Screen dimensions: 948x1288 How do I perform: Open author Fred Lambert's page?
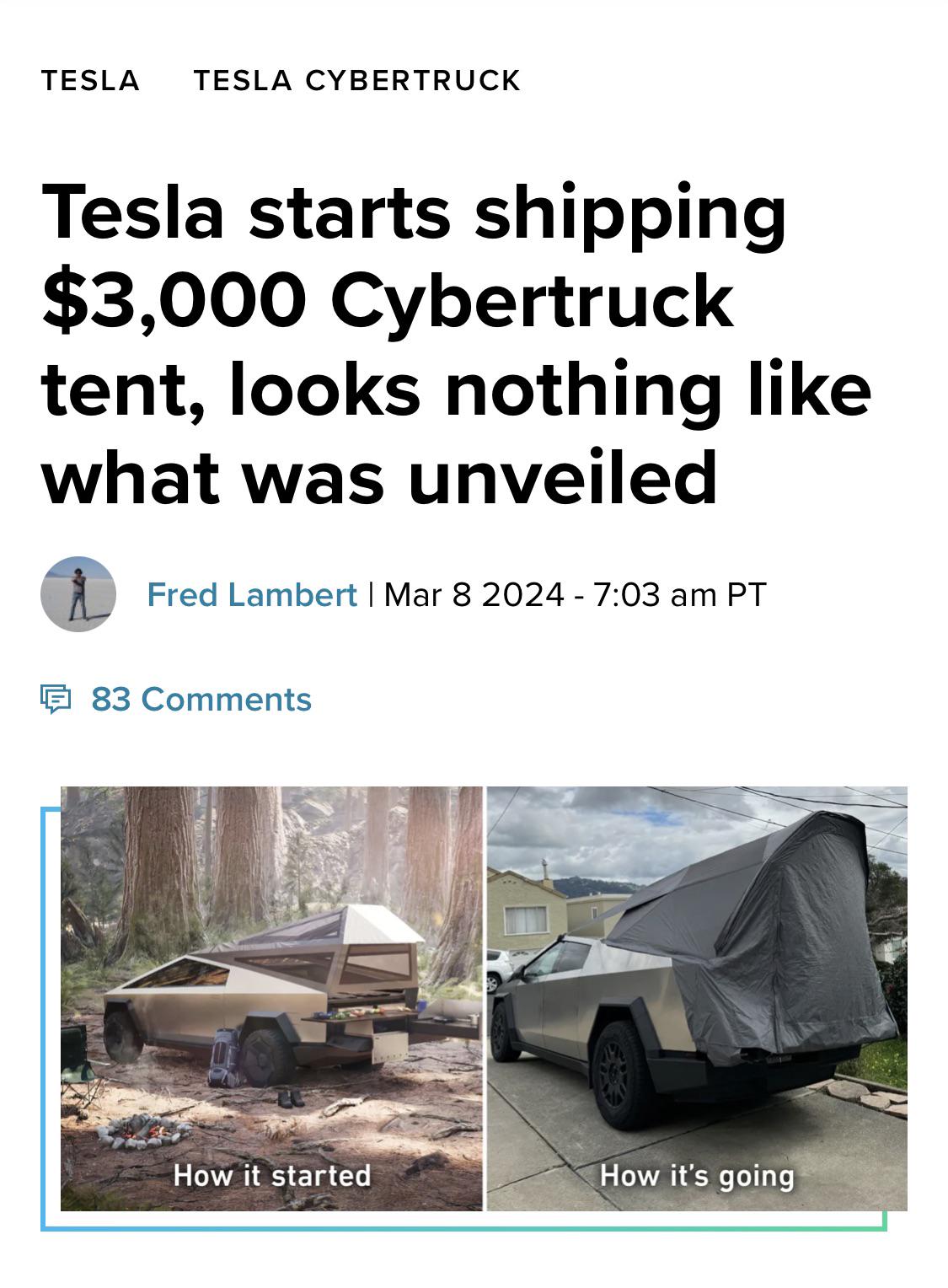(x=252, y=595)
